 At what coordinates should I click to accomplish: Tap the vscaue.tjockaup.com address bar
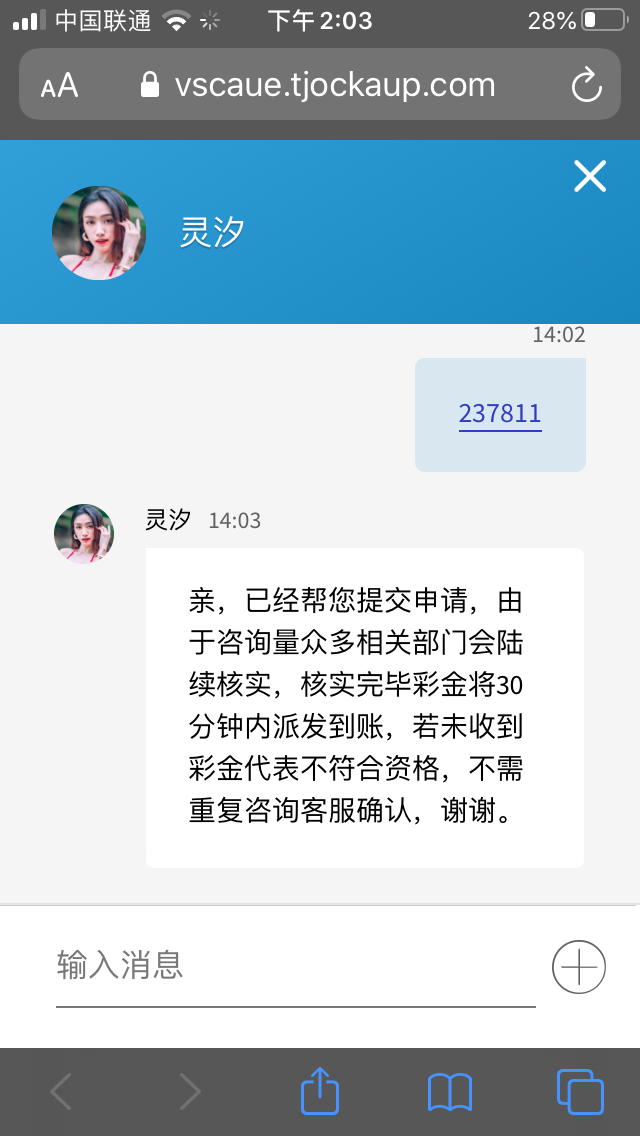click(335, 85)
